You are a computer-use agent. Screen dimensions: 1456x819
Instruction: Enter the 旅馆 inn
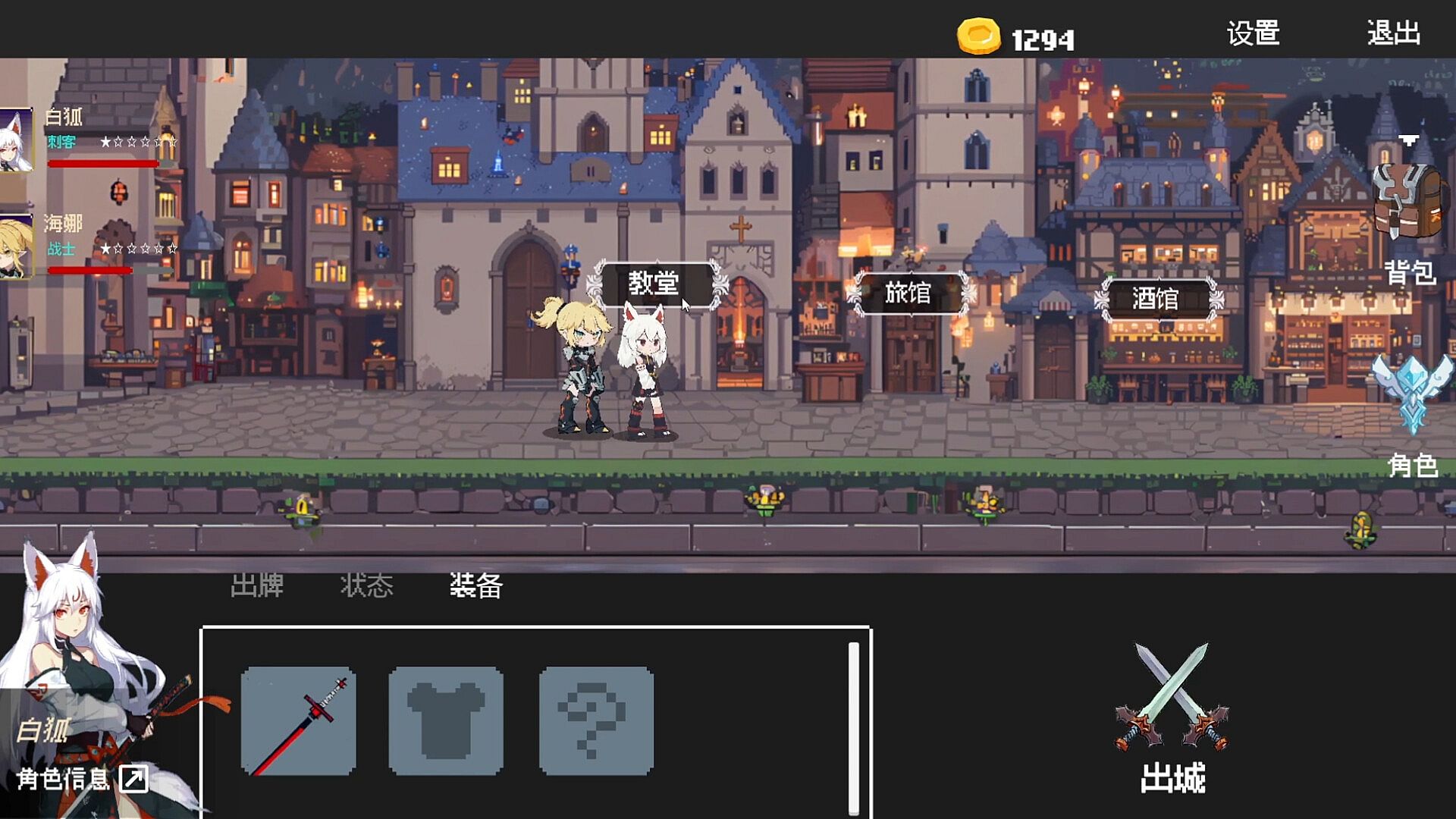coord(908,293)
